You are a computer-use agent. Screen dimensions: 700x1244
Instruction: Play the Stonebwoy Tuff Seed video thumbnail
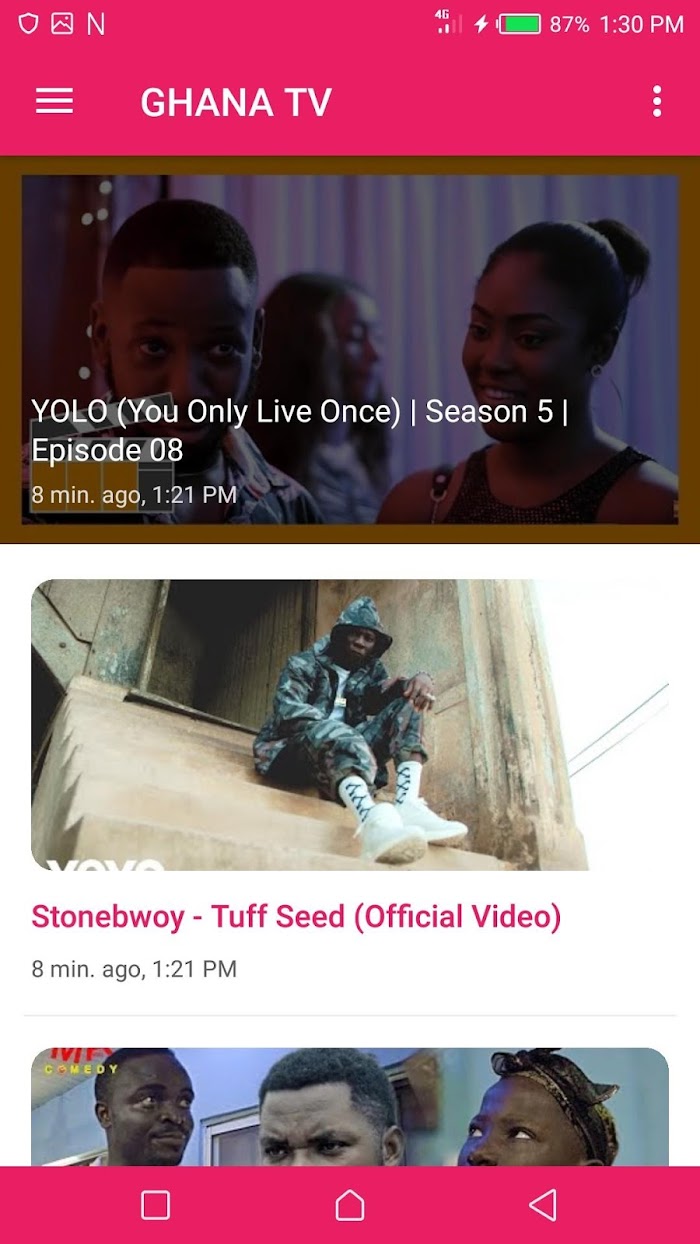point(350,724)
